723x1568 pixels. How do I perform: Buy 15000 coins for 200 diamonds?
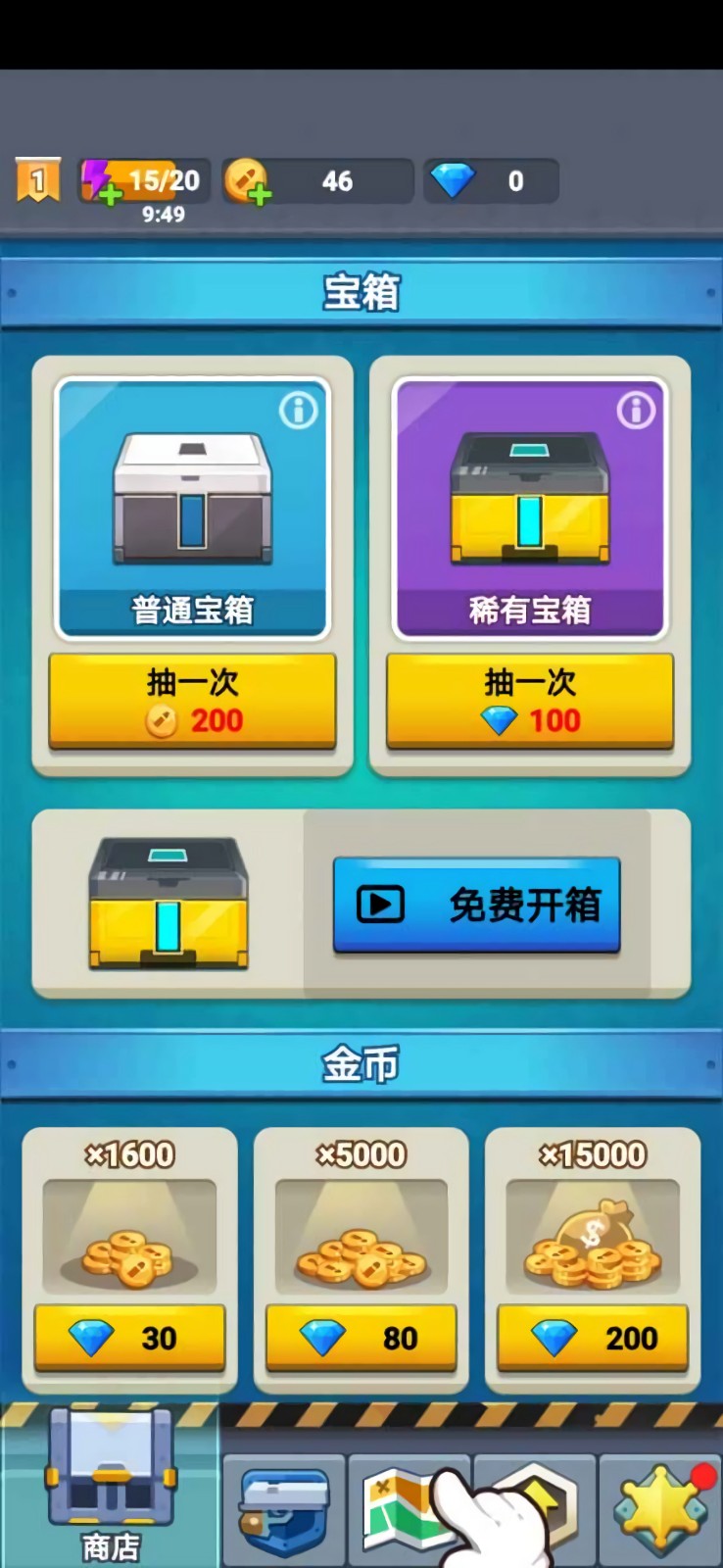pyautogui.click(x=593, y=1338)
